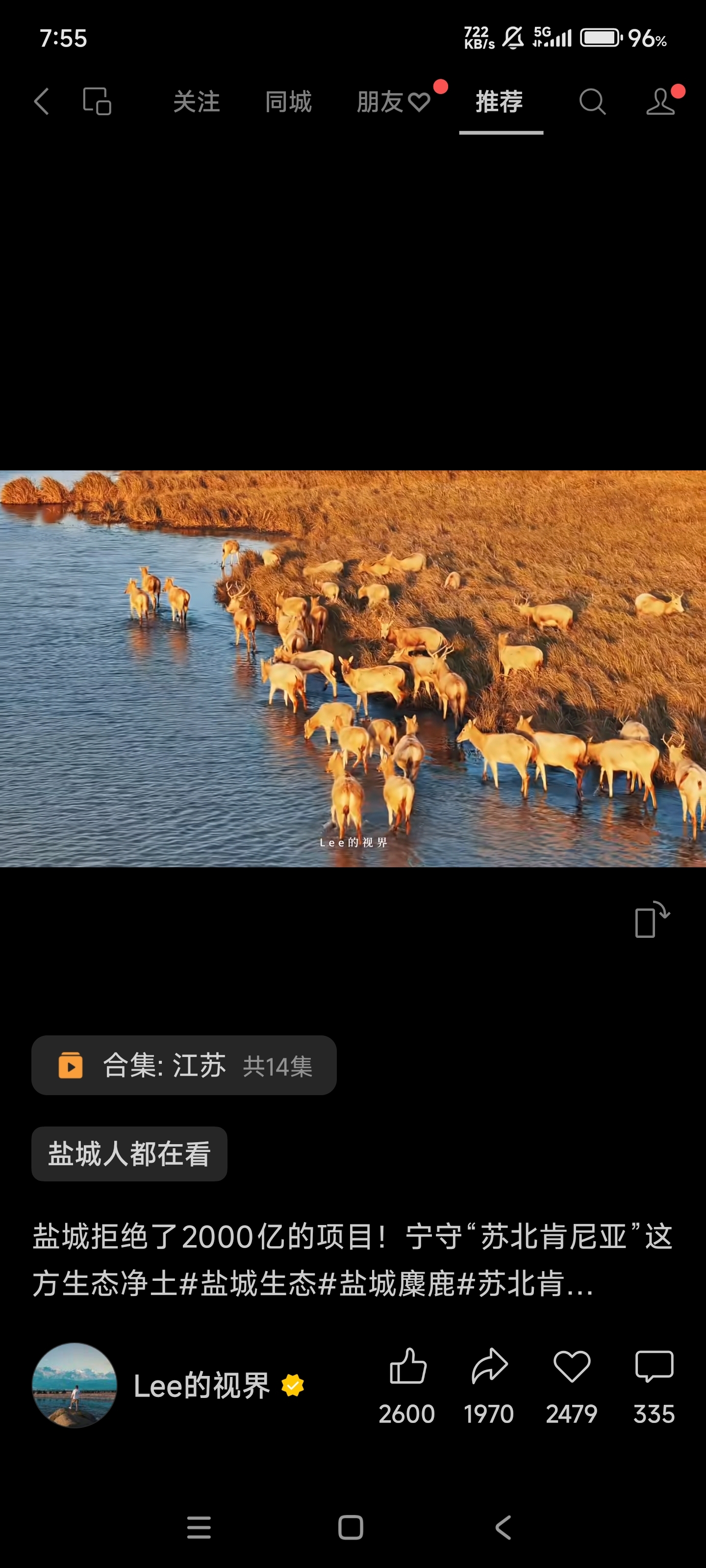This screenshot has height=1568, width=706.
Task: Open system recent apps menu
Action: (x=199, y=1527)
